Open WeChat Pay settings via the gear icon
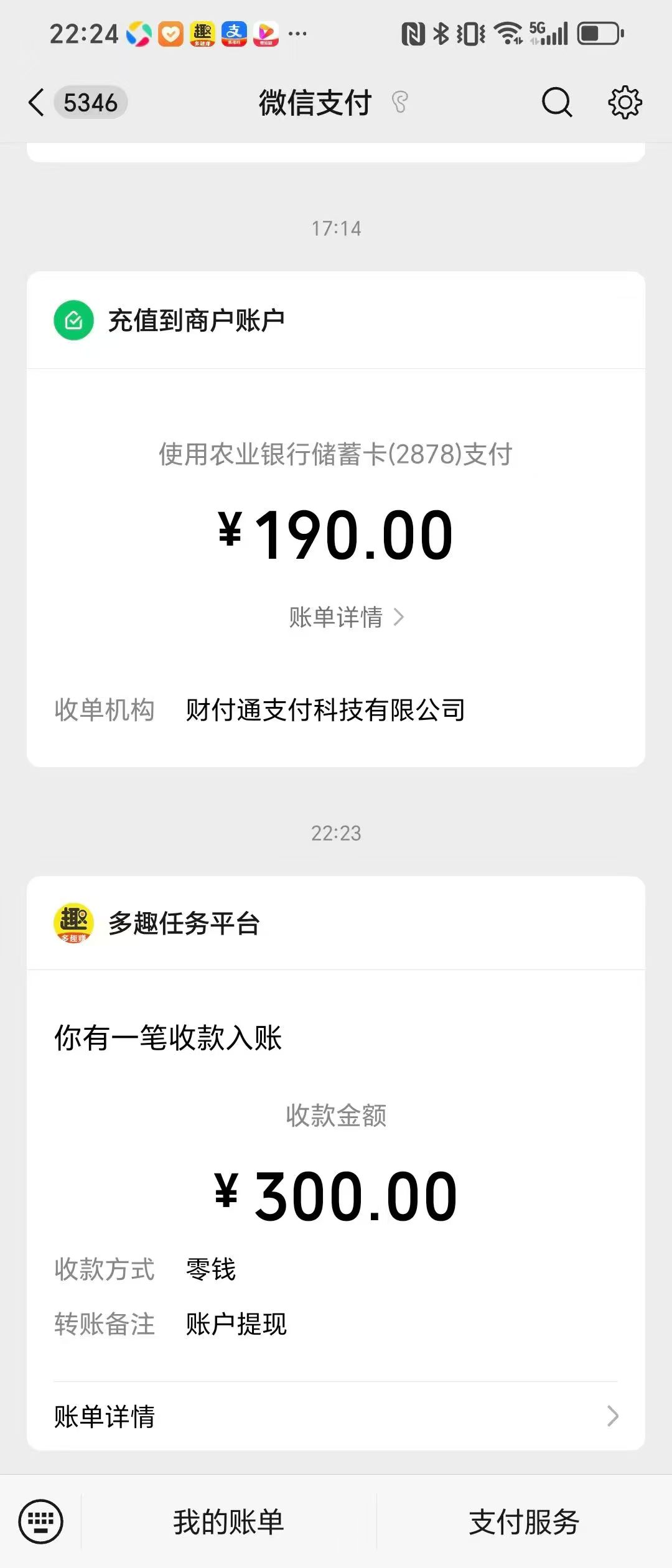Screen dimensions: 672x1568 point(625,103)
